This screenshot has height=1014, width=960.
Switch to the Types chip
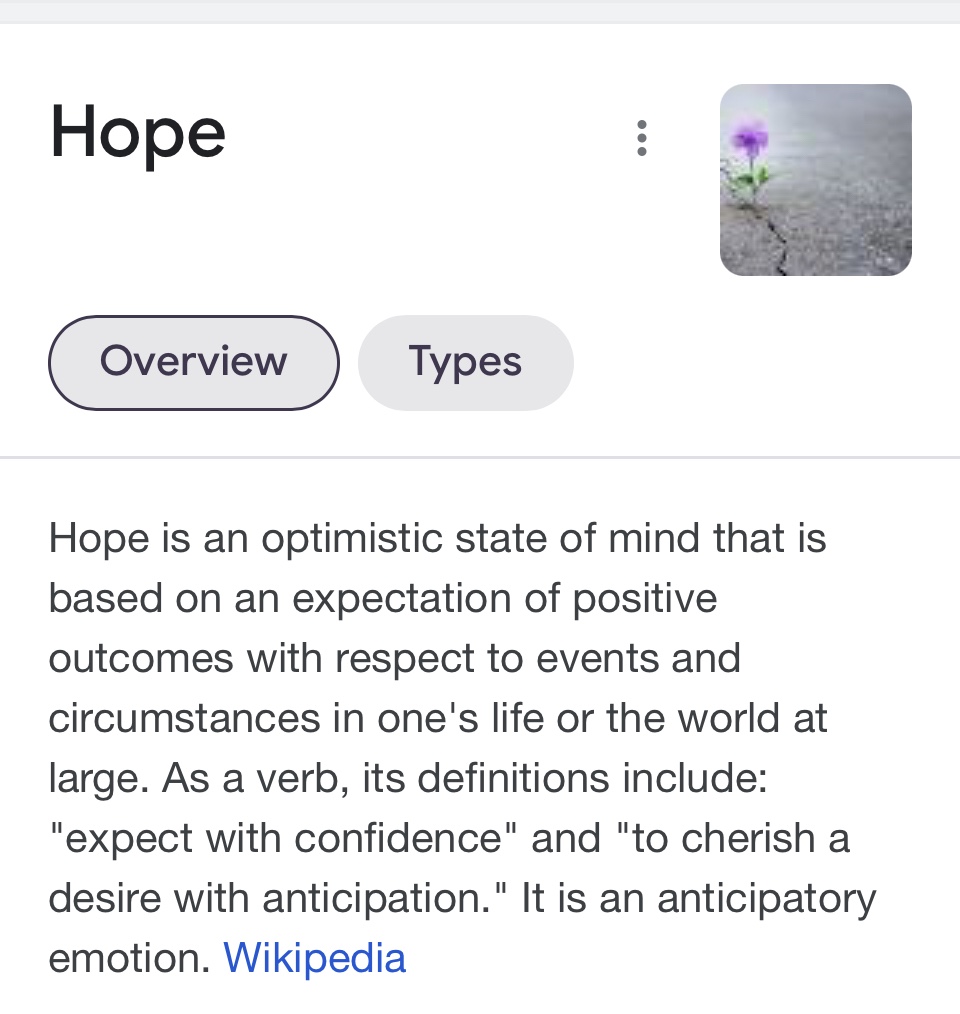coord(465,362)
